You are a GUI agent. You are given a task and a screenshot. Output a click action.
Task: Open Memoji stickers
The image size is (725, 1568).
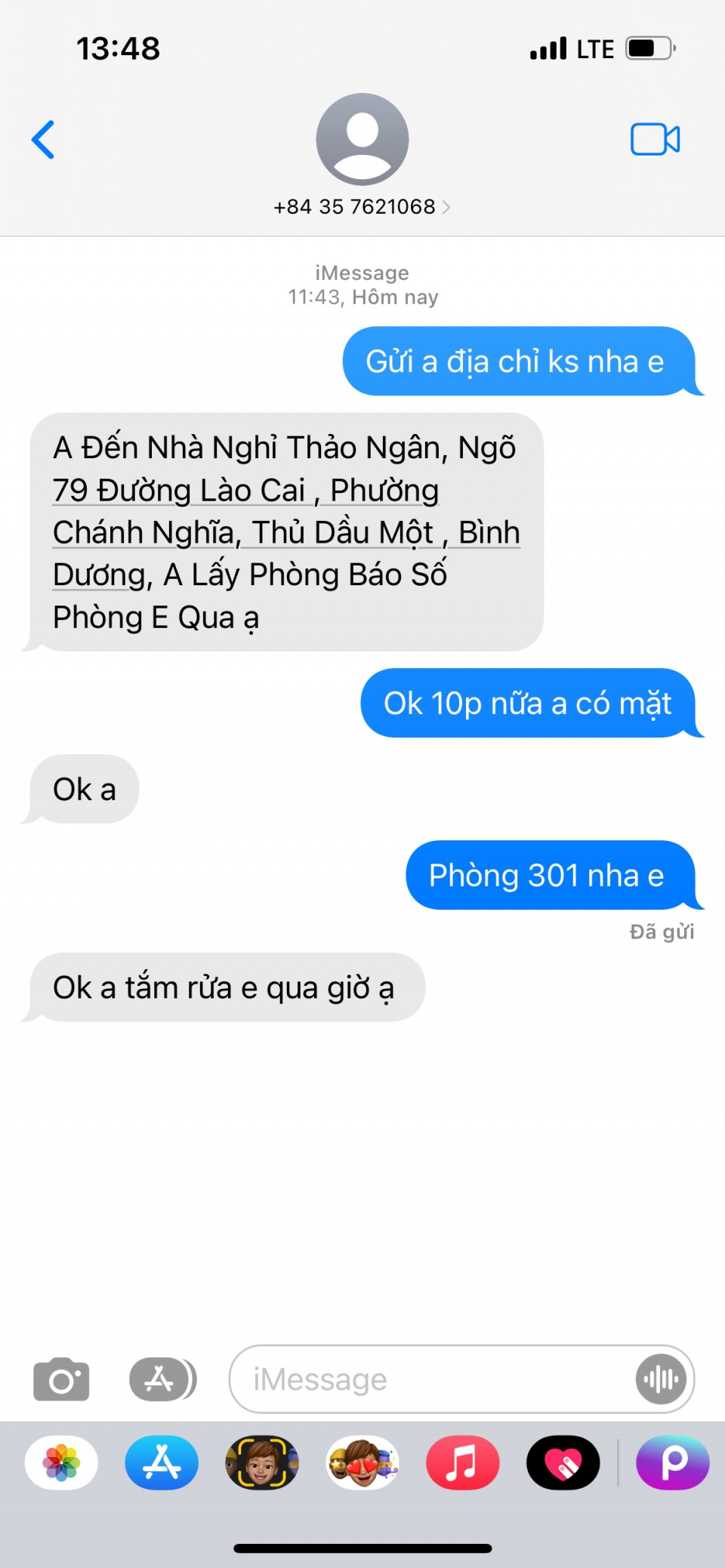[362, 1463]
